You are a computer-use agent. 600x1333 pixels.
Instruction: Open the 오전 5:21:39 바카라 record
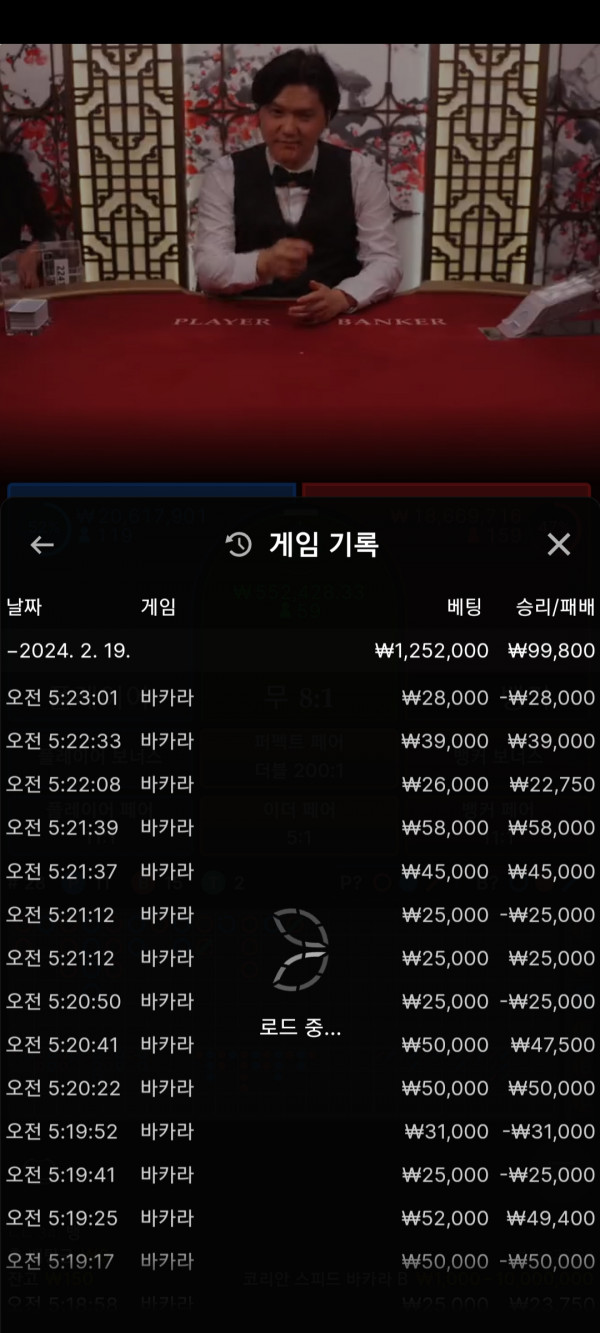[x=300, y=828]
